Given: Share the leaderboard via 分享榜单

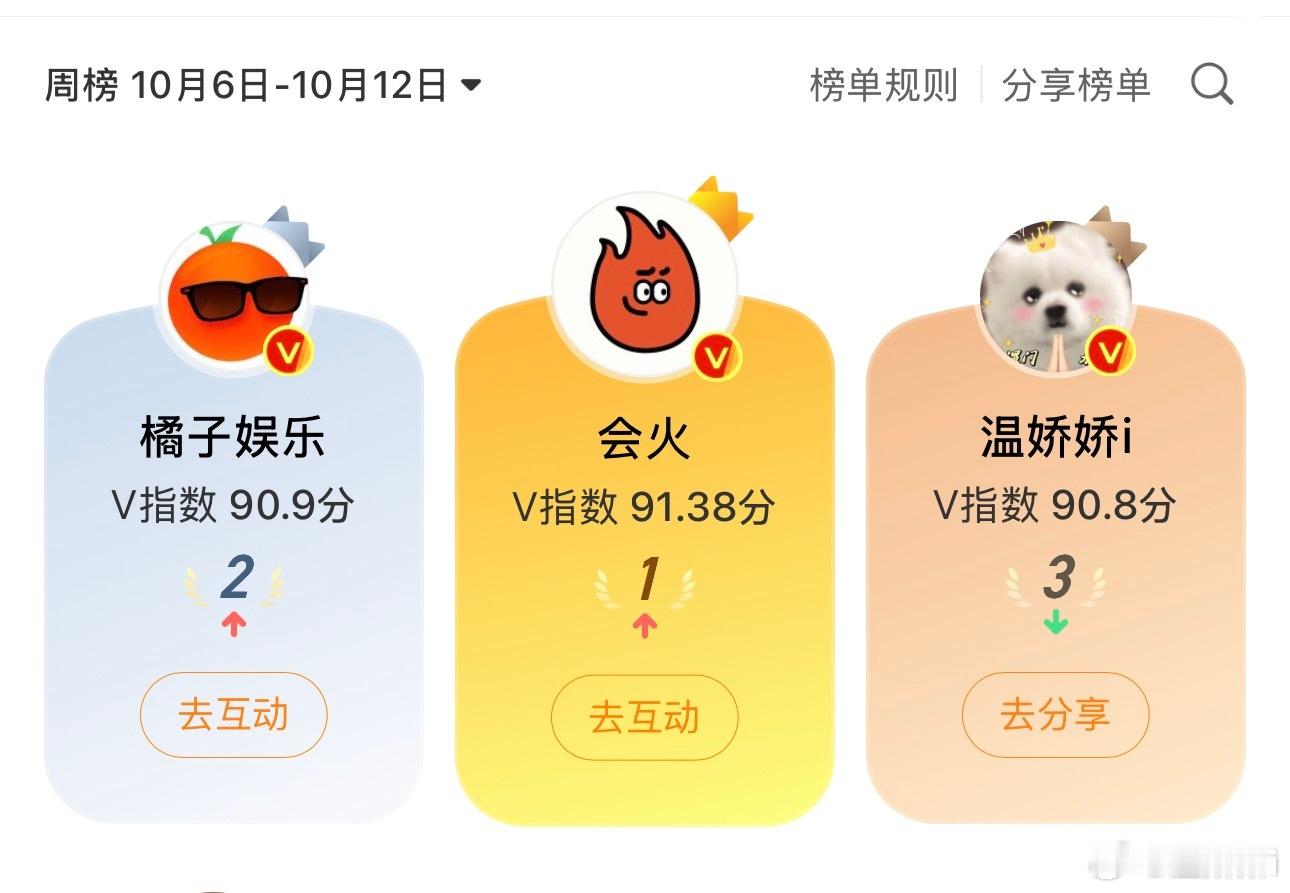Looking at the screenshot, I should [x=1076, y=86].
